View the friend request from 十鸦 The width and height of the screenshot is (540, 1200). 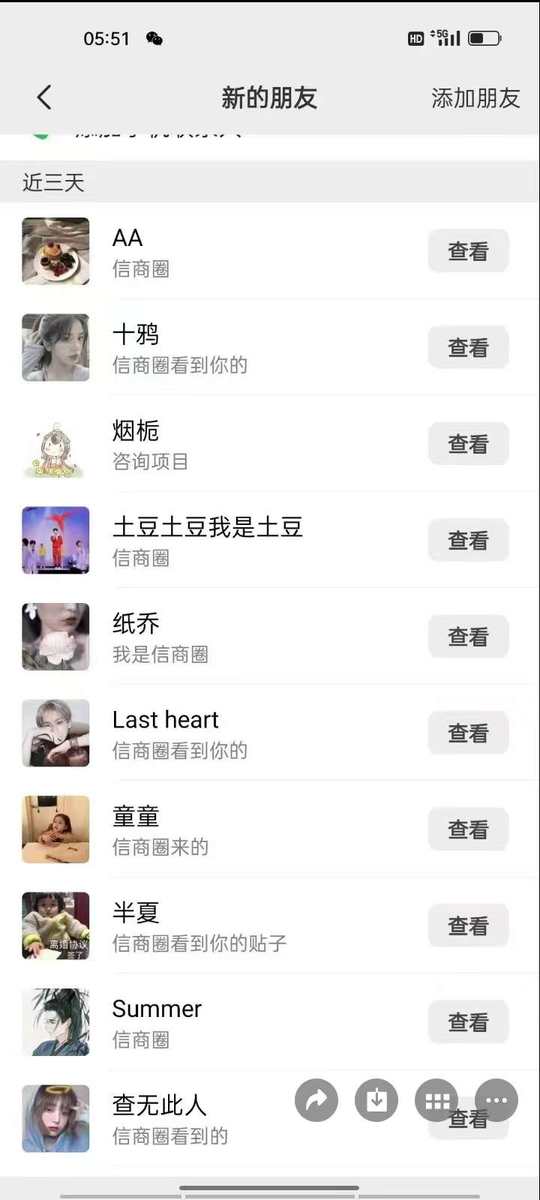pyautogui.click(x=468, y=347)
